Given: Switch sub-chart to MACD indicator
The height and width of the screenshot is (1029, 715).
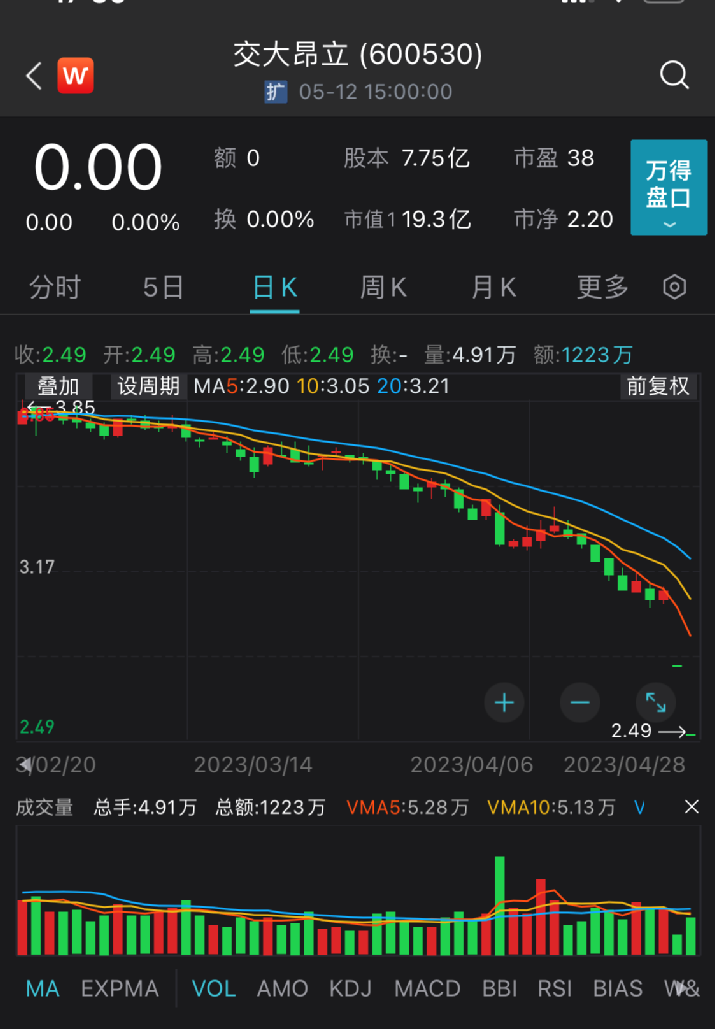Looking at the screenshot, I should 427,989.
